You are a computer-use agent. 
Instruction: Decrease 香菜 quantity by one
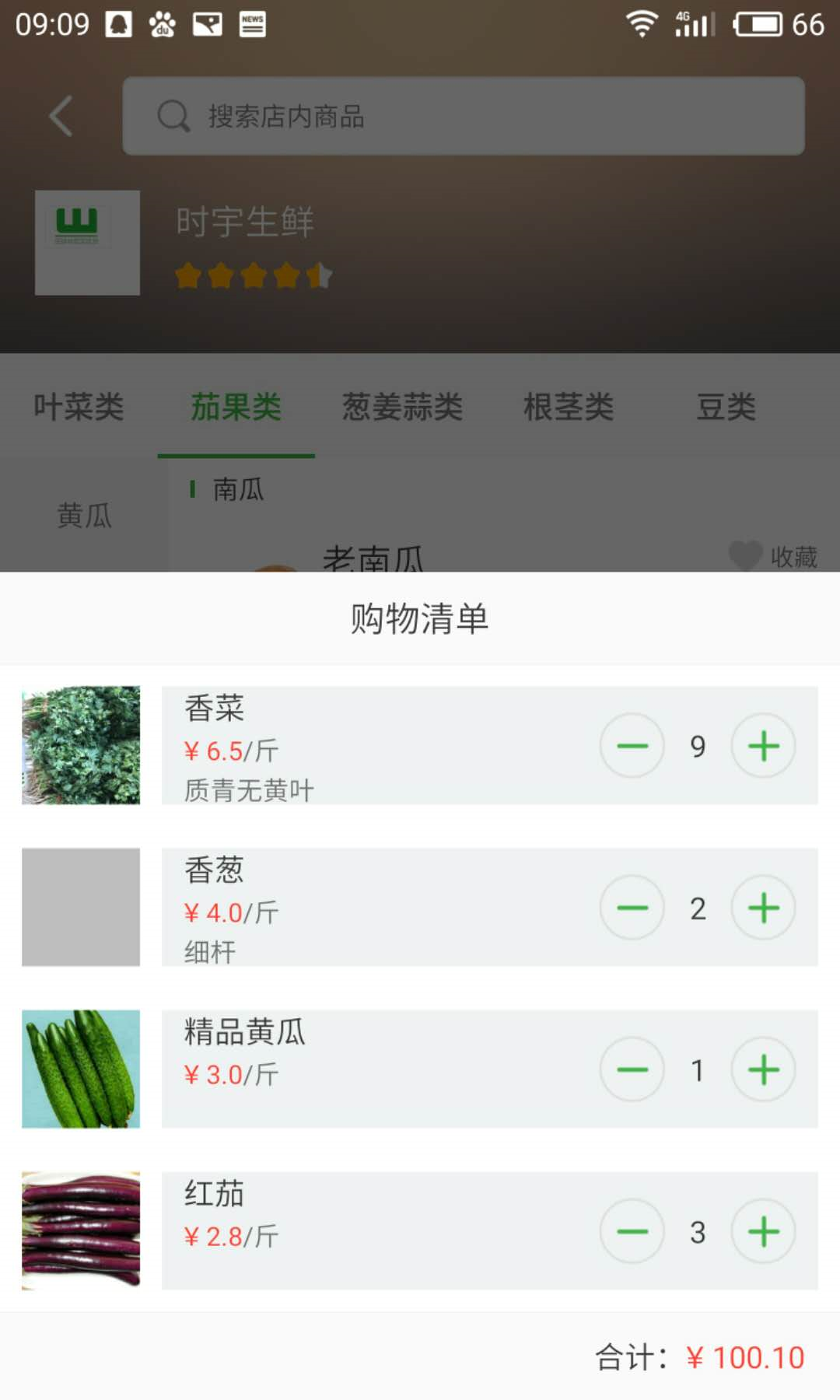click(632, 746)
